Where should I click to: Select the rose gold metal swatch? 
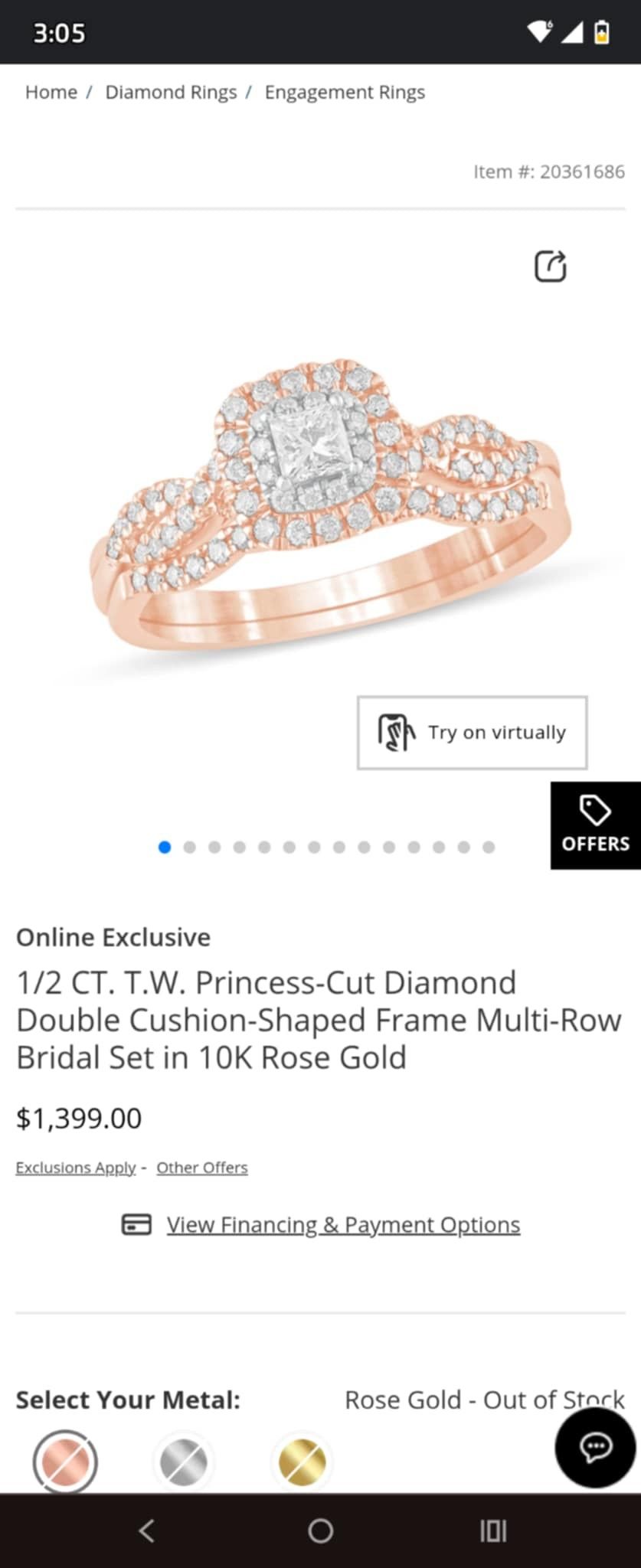click(x=65, y=1462)
